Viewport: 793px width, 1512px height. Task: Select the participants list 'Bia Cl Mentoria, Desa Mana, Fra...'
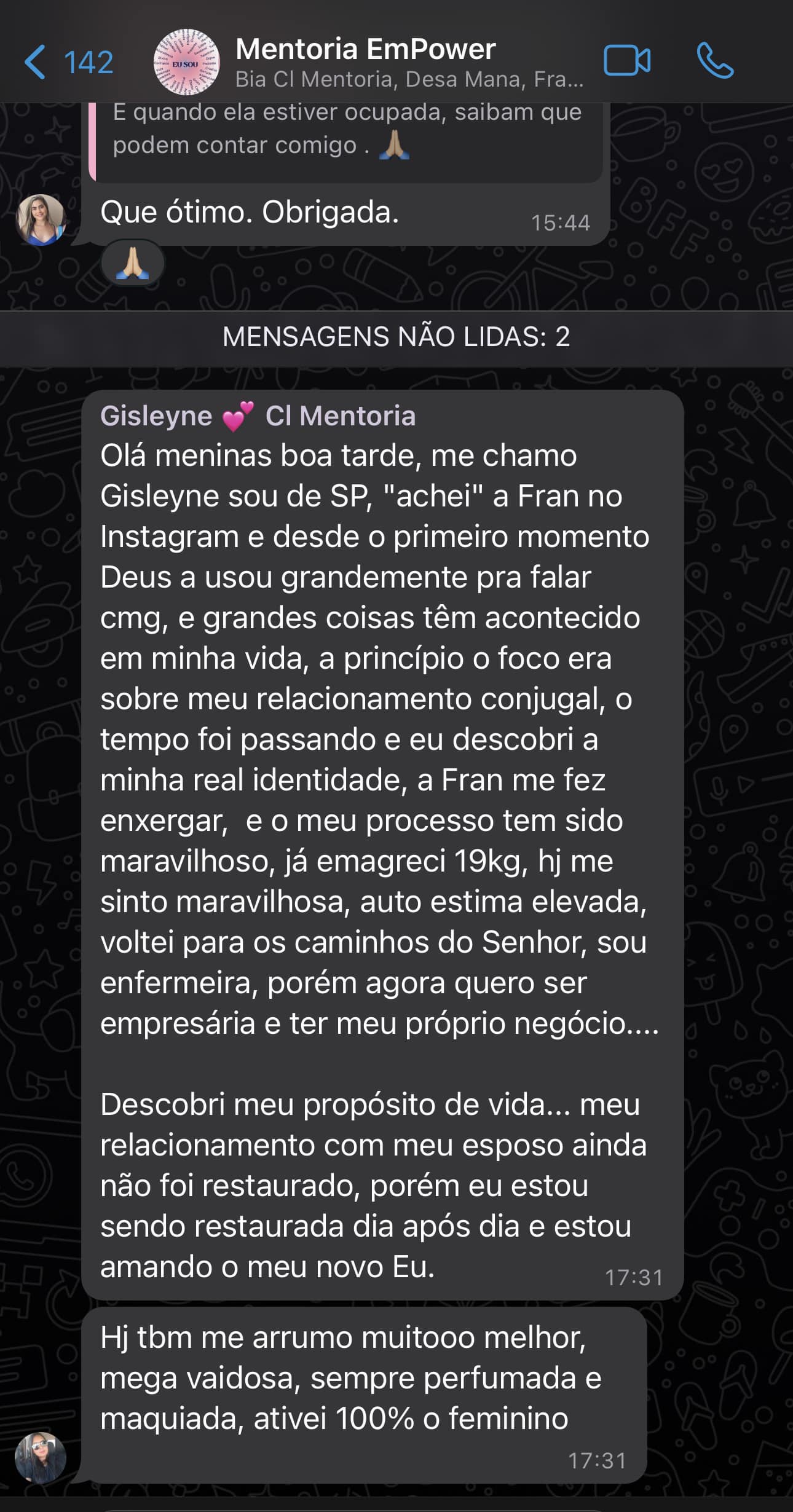click(408, 79)
